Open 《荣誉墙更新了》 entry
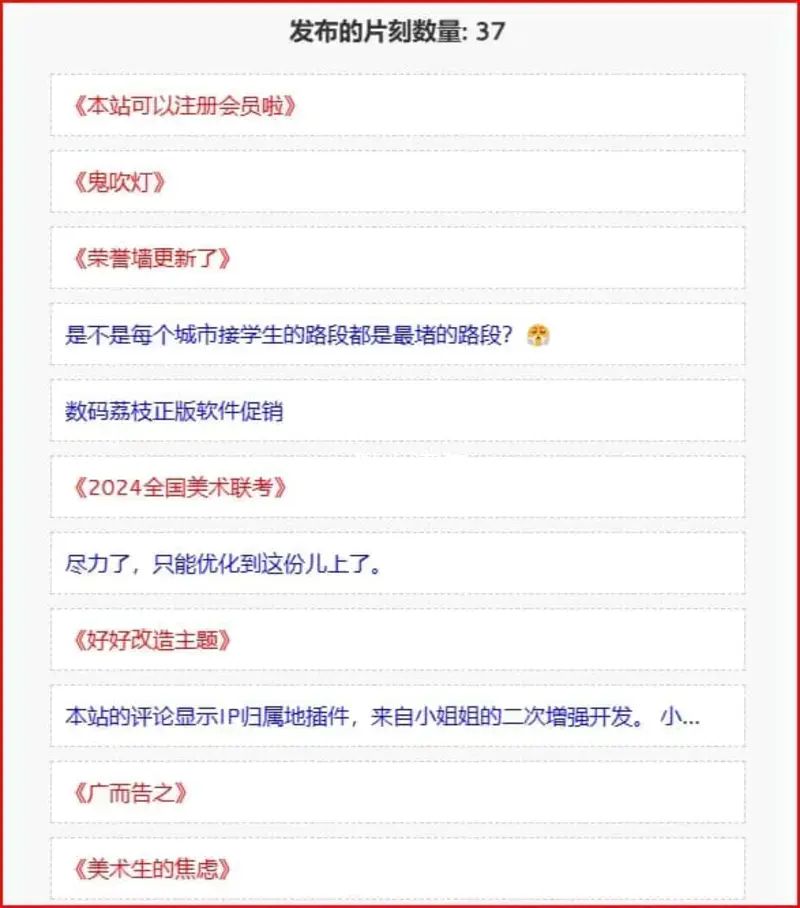Screen dimensions: 800x908 pyautogui.click(x=151, y=258)
